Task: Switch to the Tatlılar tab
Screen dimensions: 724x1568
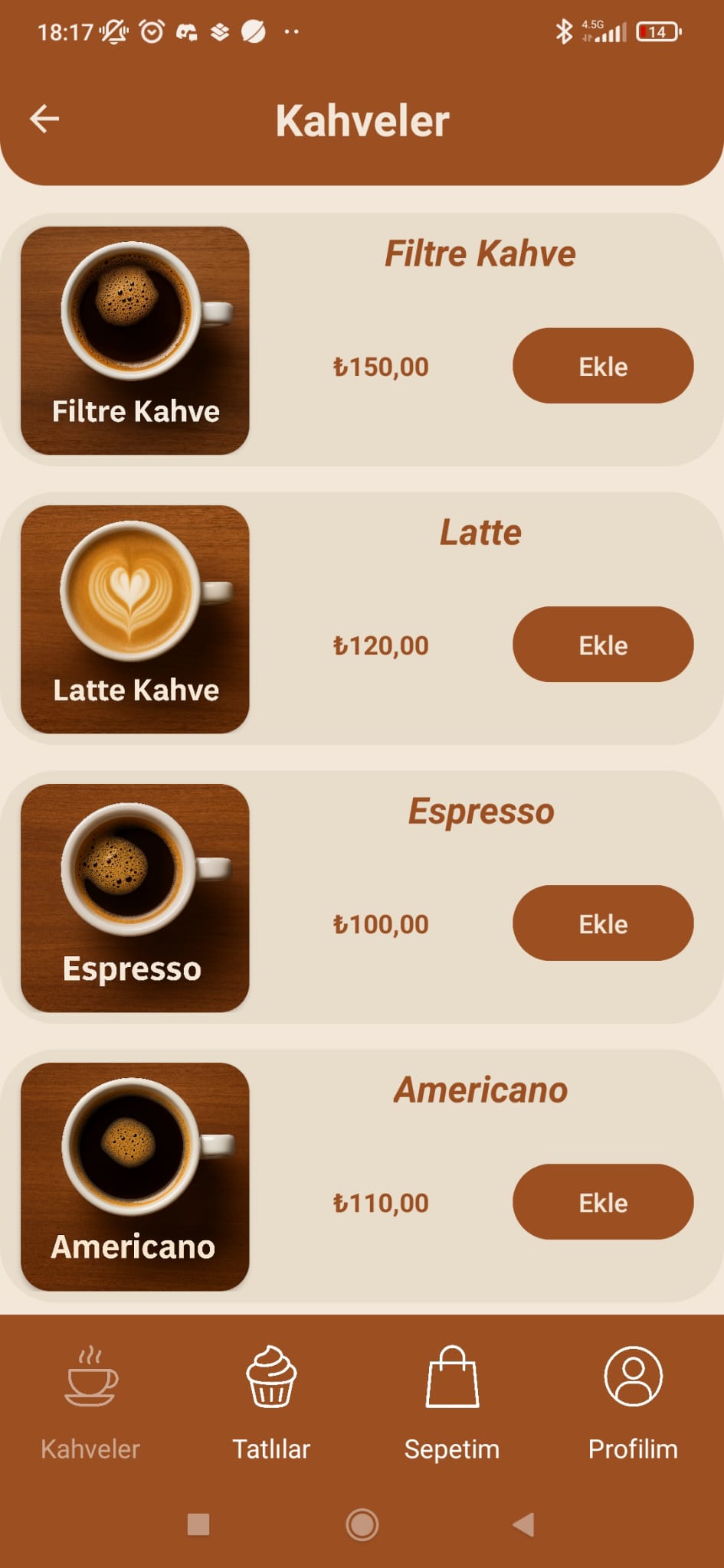Action: (271, 1403)
